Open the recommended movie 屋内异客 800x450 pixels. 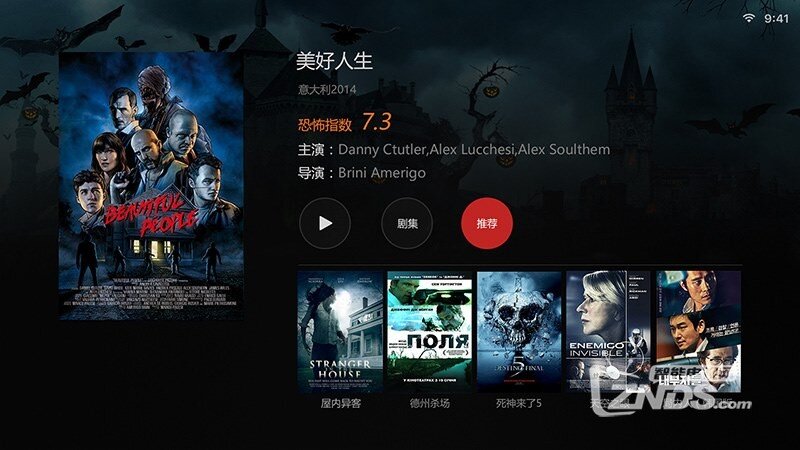pyautogui.click(x=339, y=332)
